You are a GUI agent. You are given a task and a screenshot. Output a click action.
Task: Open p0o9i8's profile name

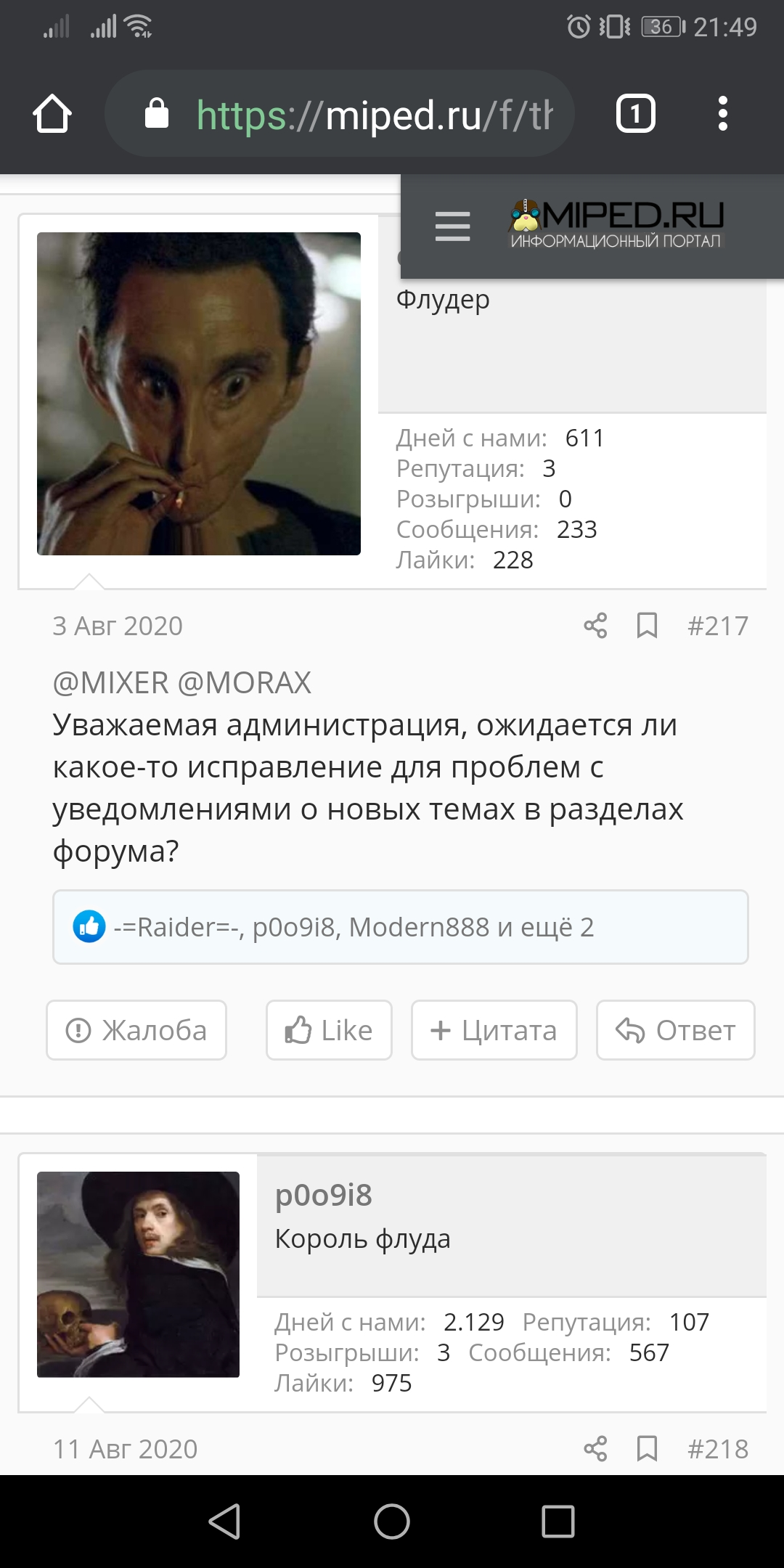pos(324,1195)
